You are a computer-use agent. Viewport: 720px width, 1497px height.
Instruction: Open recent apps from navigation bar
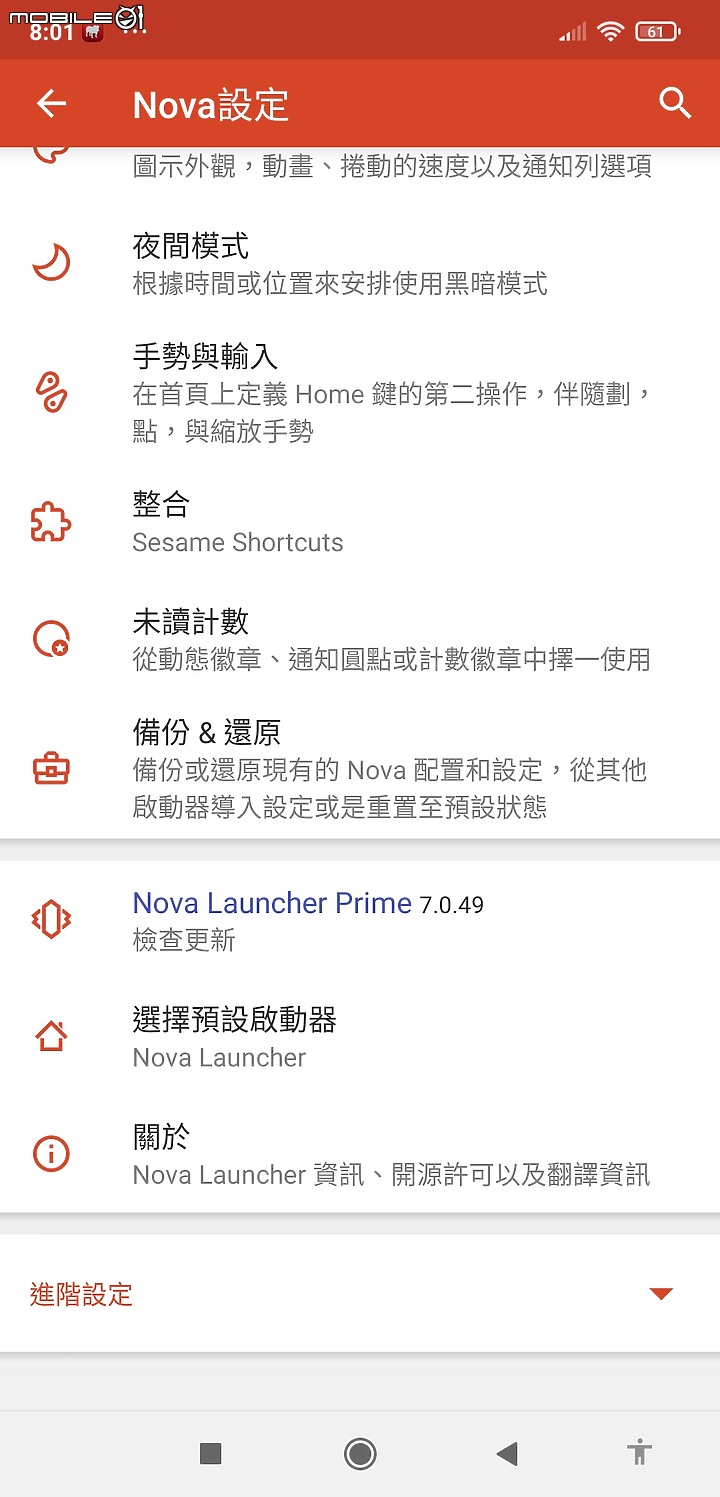point(210,1453)
